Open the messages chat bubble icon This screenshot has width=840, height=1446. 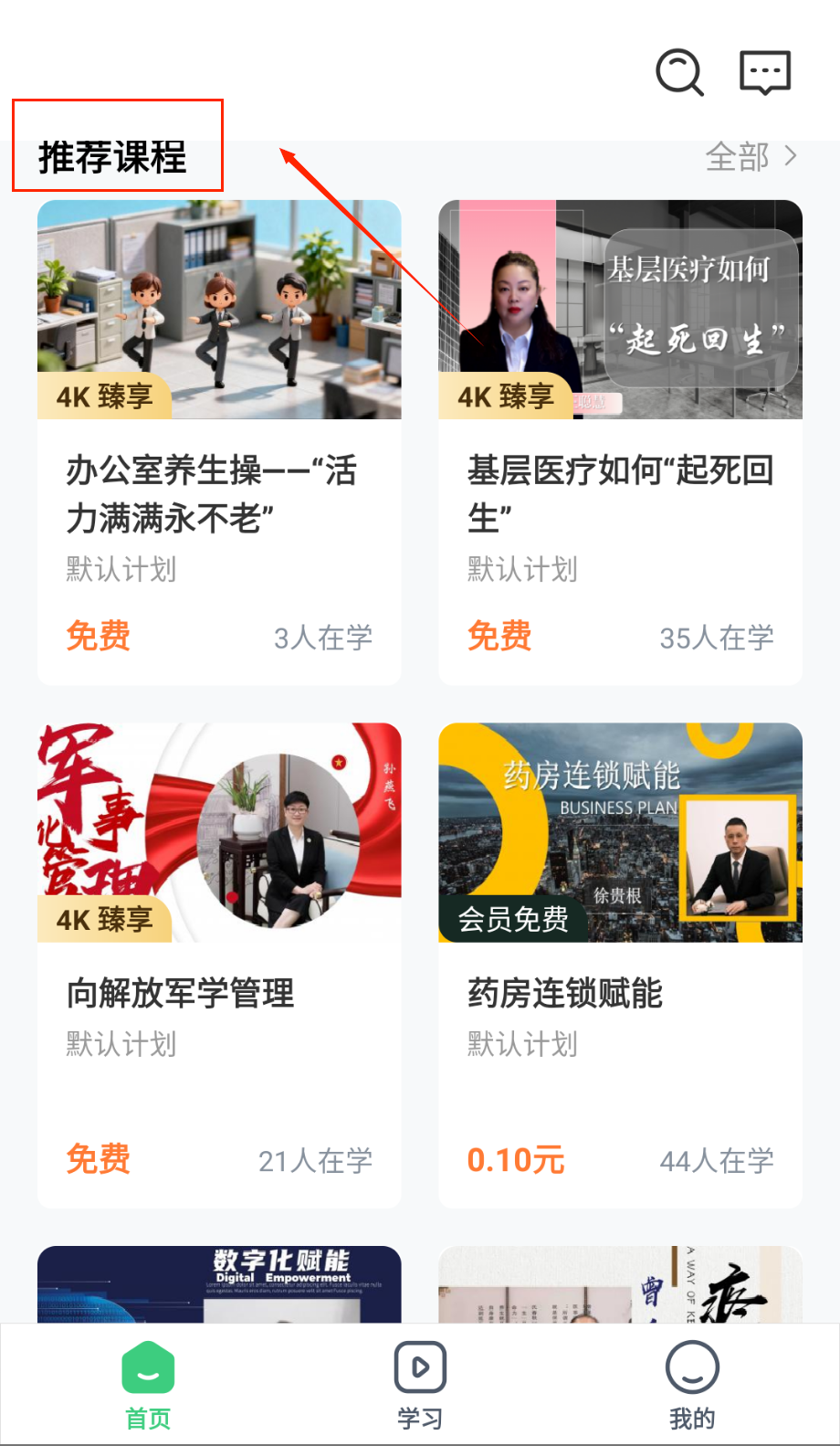tap(764, 72)
